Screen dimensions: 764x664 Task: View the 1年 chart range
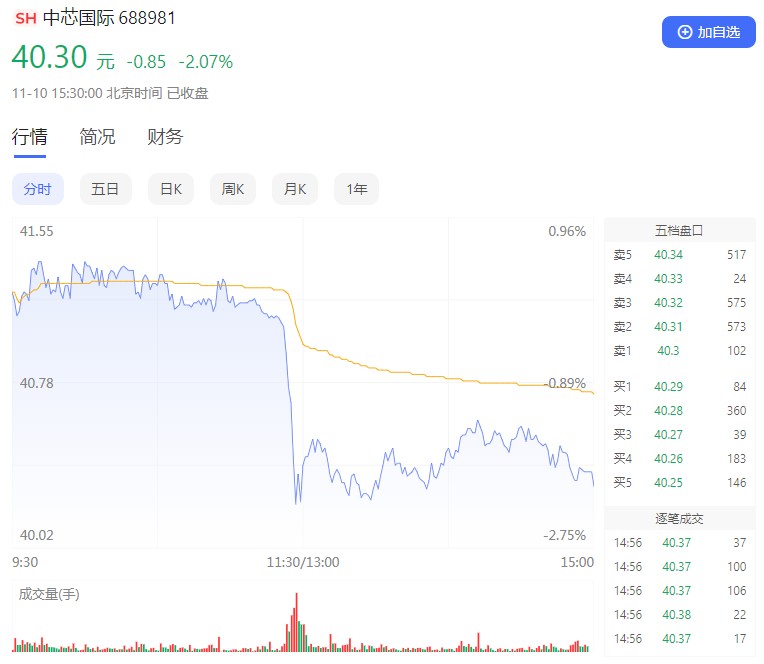pos(356,189)
